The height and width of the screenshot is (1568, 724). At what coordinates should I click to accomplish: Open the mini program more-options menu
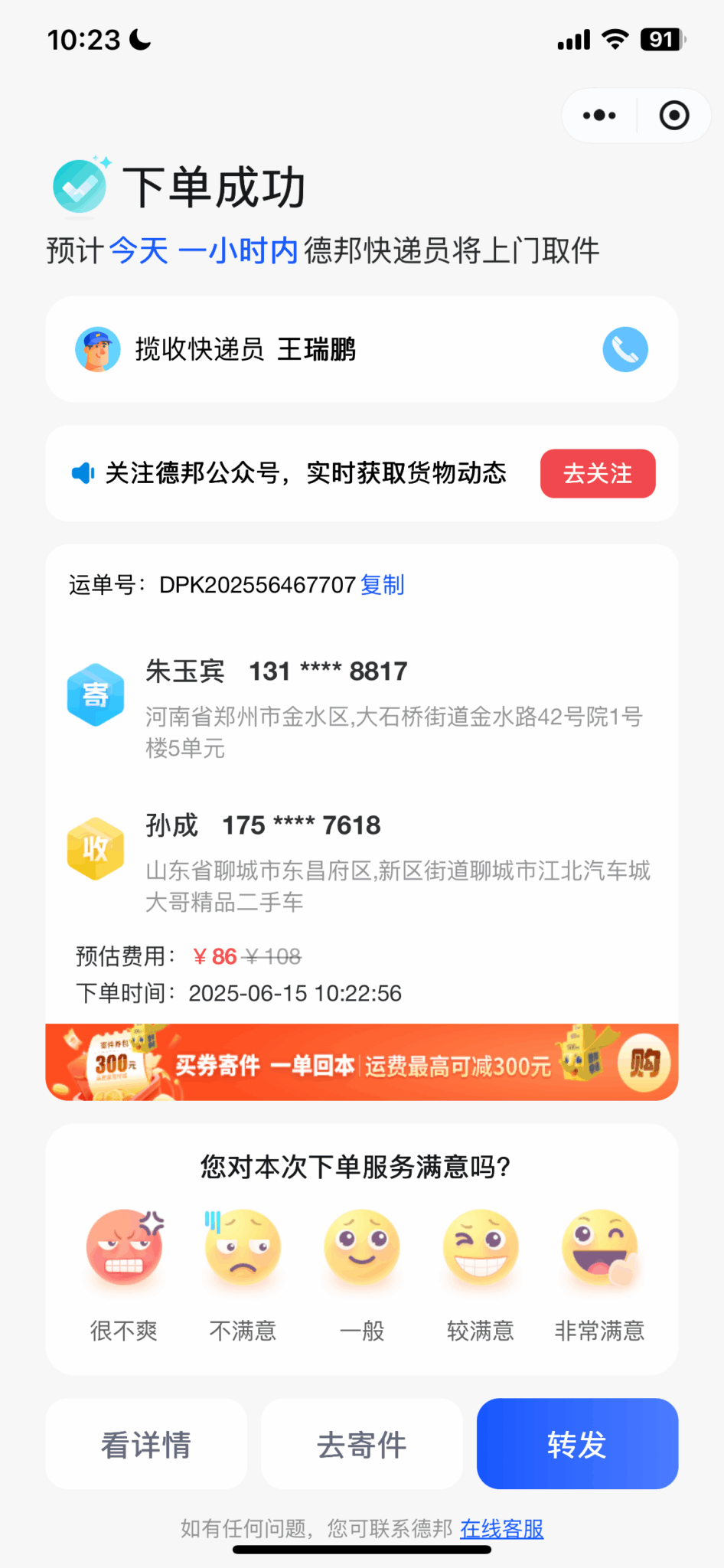coord(599,116)
